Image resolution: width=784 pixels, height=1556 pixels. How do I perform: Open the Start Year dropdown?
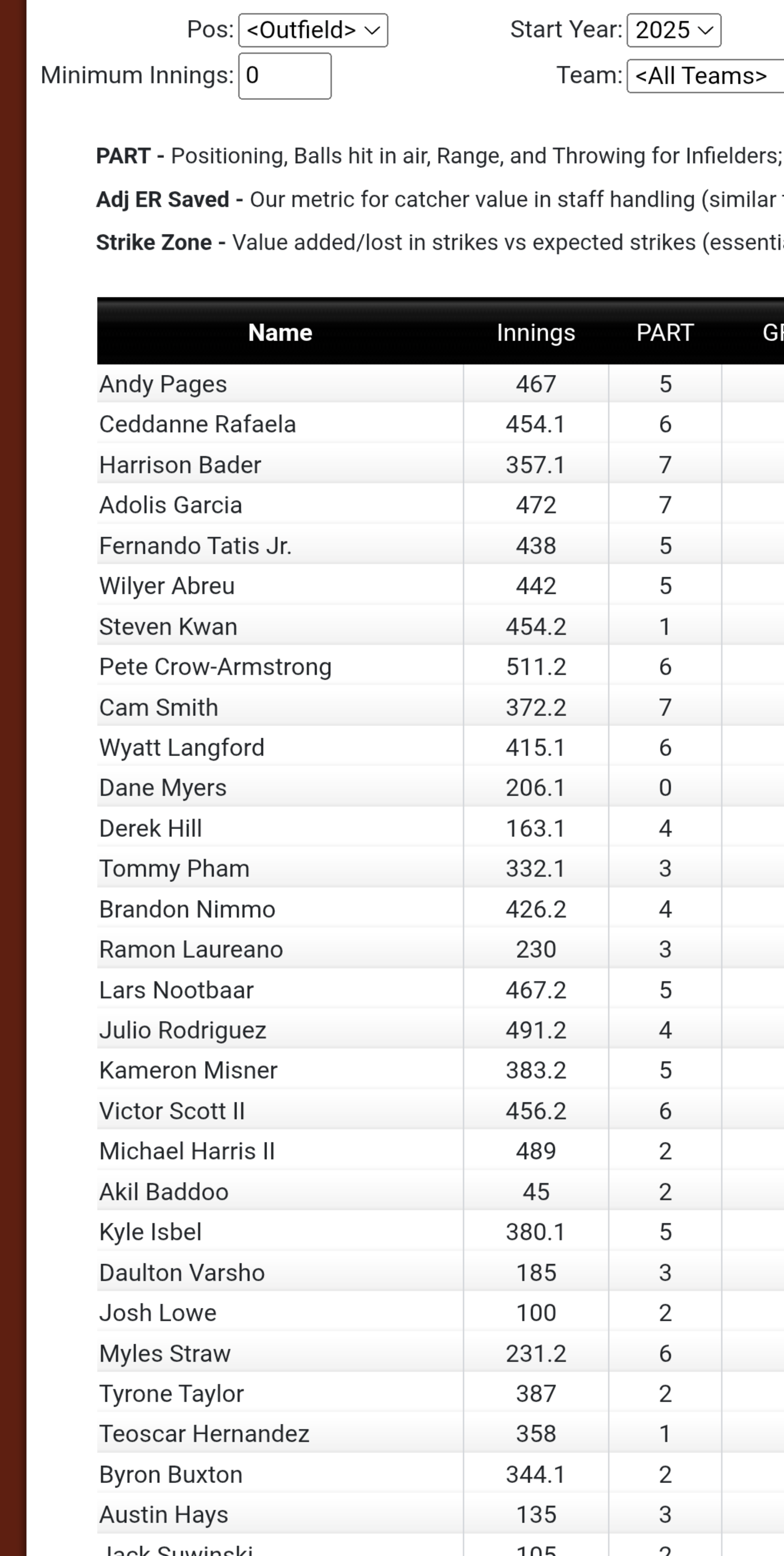tap(673, 30)
